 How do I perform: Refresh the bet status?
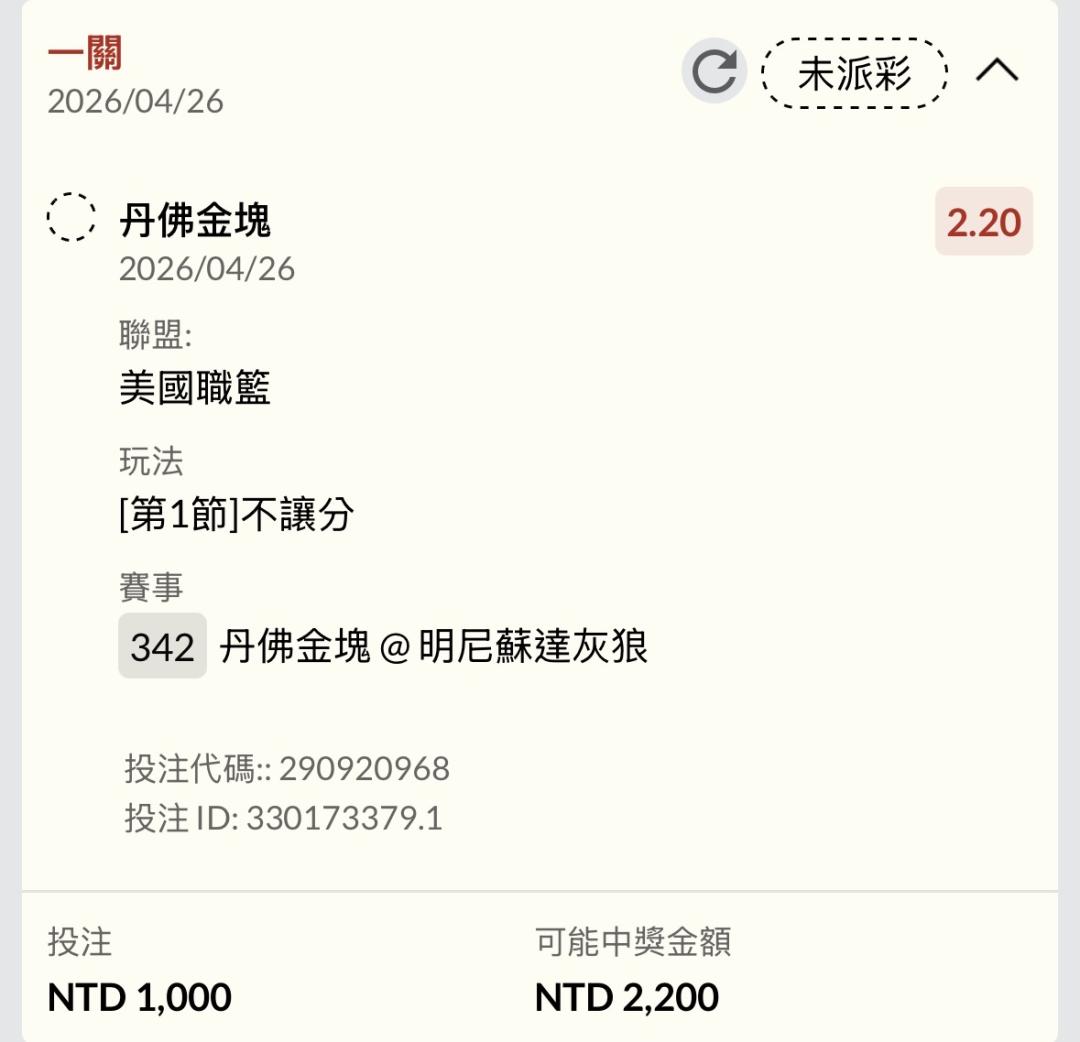pyautogui.click(x=714, y=71)
